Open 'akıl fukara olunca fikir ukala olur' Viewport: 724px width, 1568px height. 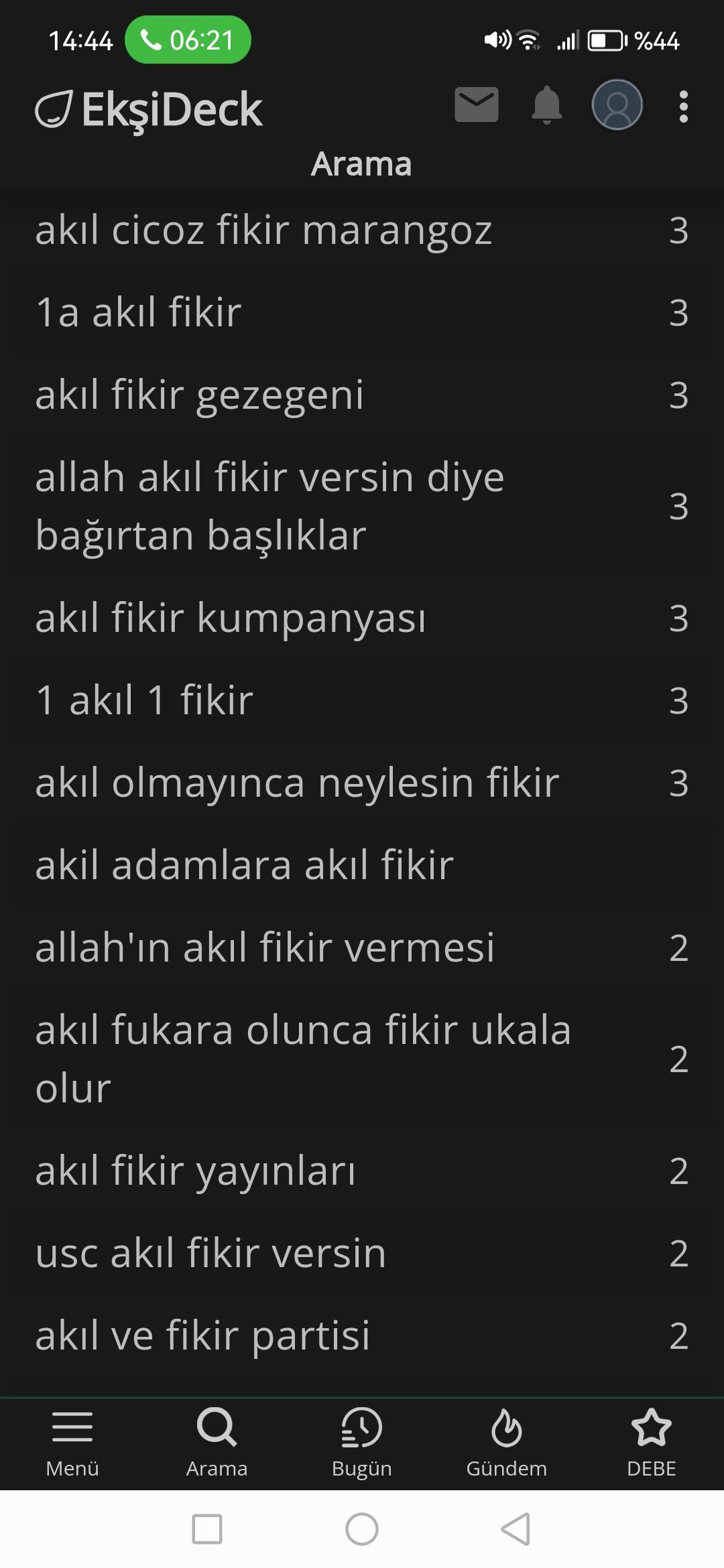pyautogui.click(x=362, y=1059)
